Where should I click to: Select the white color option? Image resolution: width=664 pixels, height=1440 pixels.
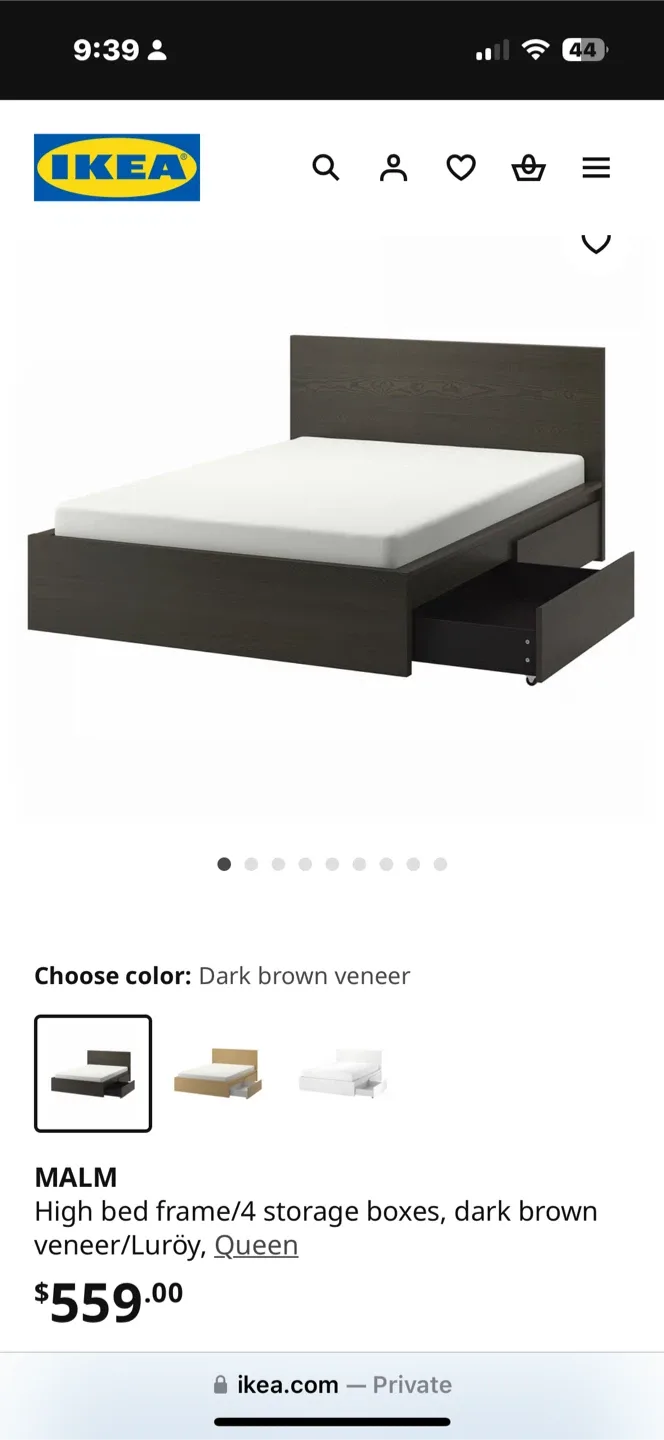pos(342,1073)
